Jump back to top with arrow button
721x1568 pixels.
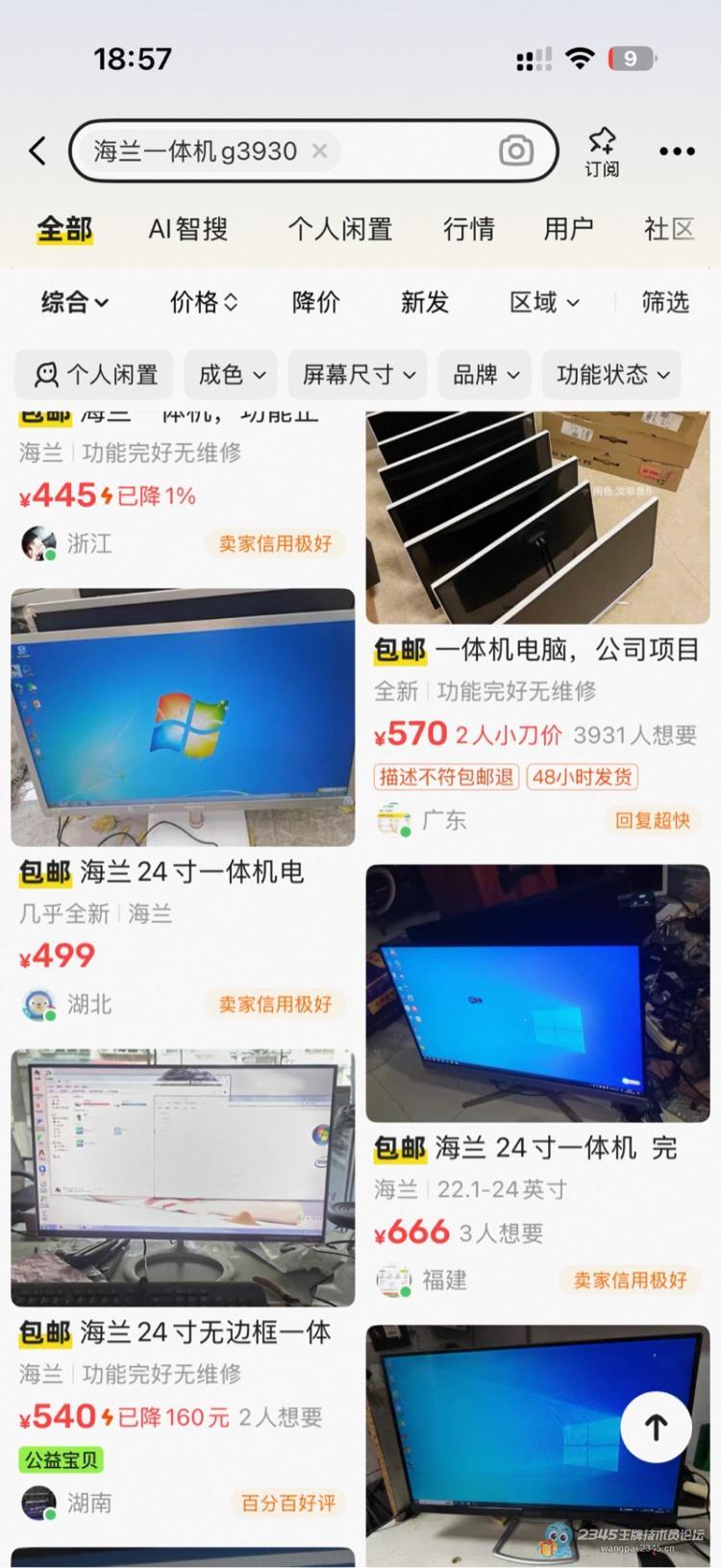[x=657, y=1428]
